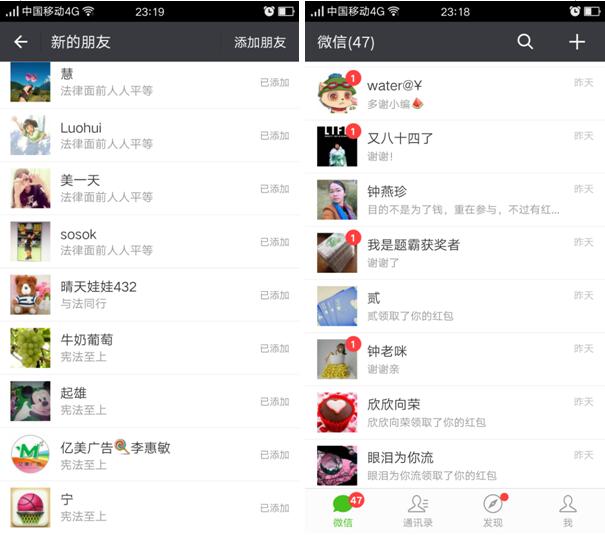Open the friend entry 亿美广告李惠敏

pyautogui.click(x=150, y=455)
